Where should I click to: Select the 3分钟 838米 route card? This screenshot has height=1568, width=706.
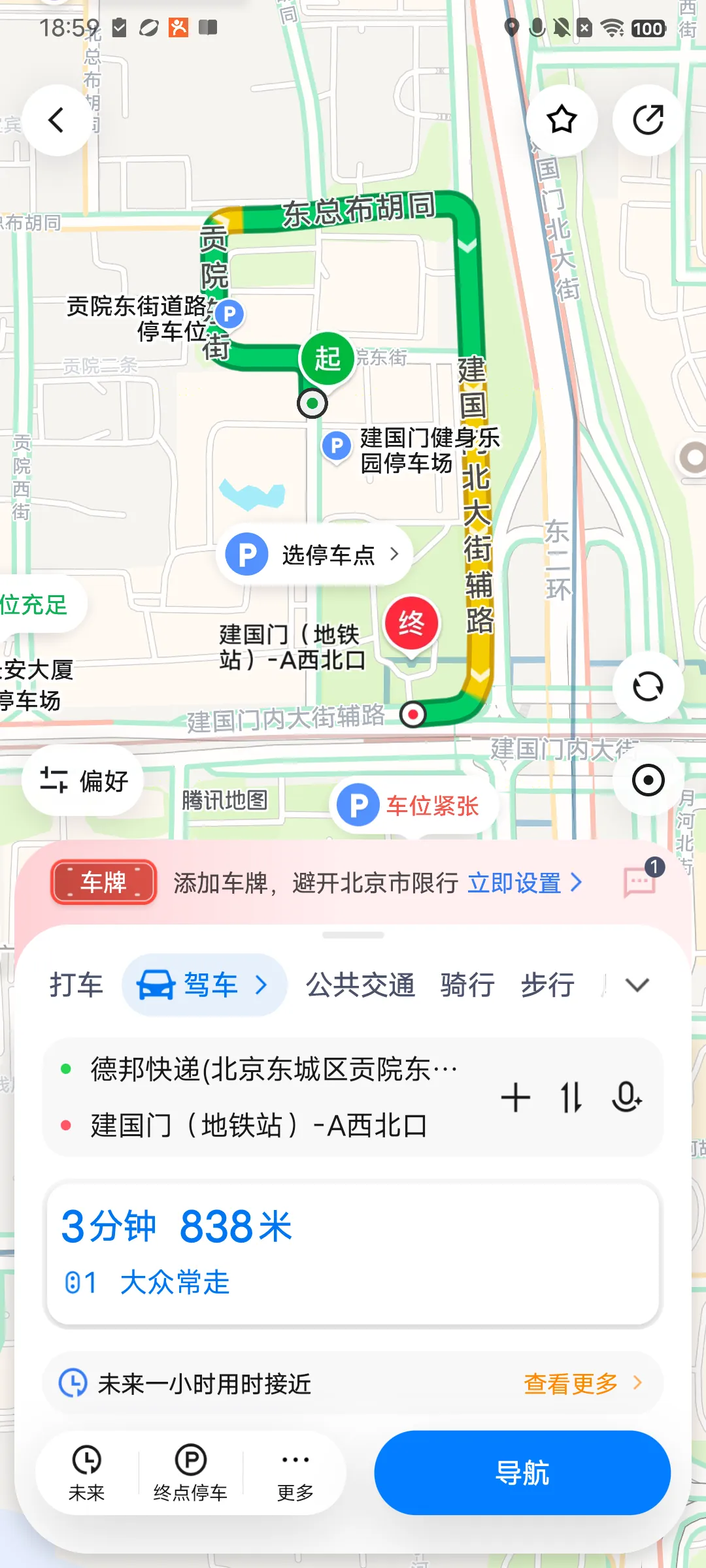click(x=353, y=1253)
